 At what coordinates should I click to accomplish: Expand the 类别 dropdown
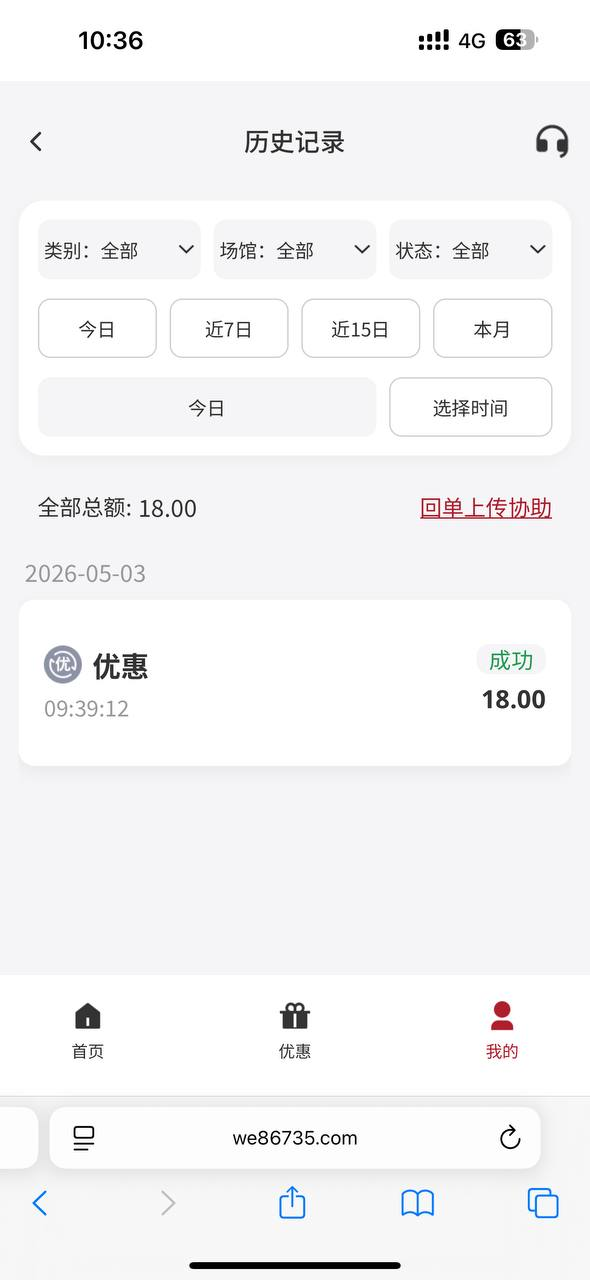click(119, 249)
